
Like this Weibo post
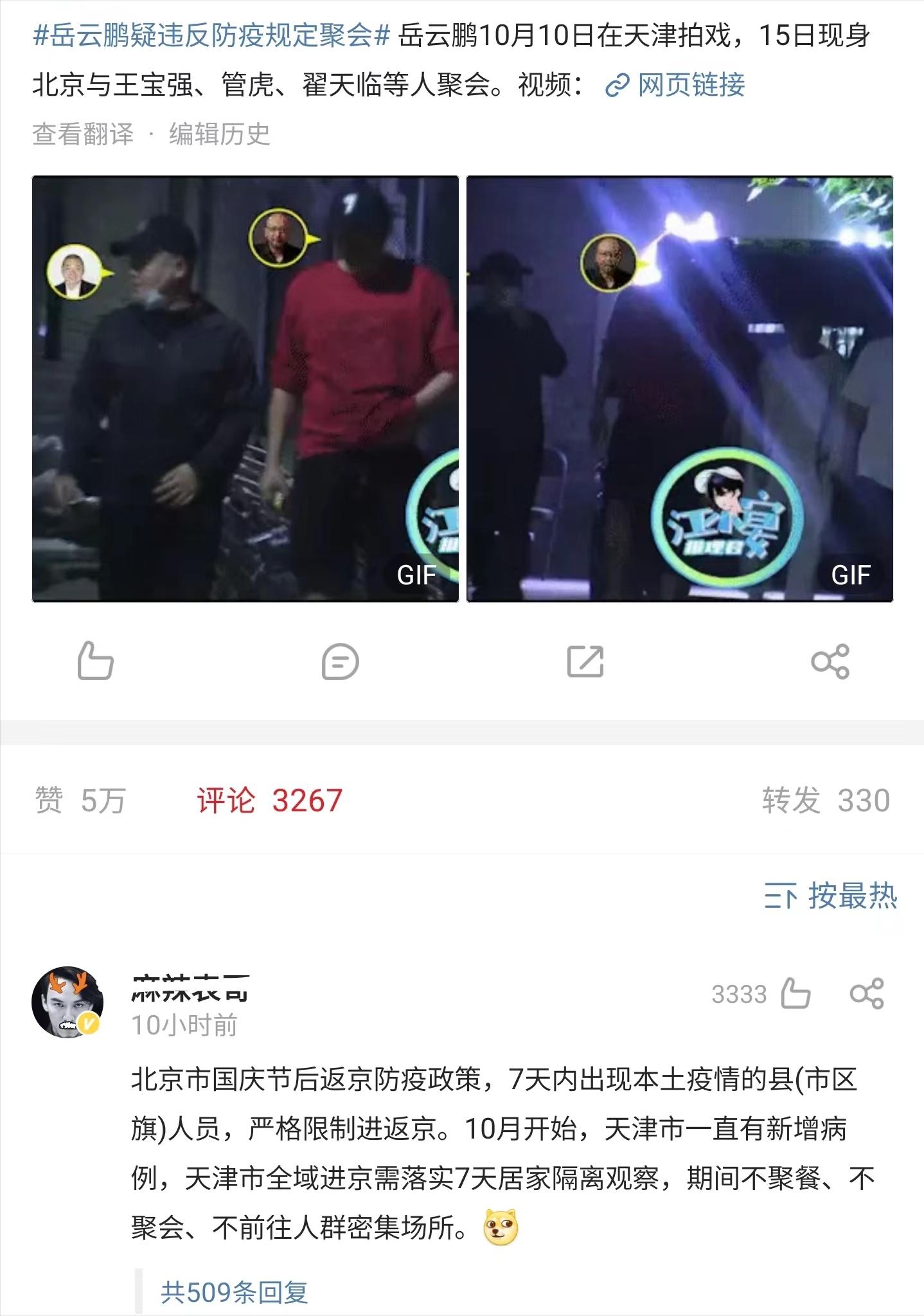(x=95, y=661)
